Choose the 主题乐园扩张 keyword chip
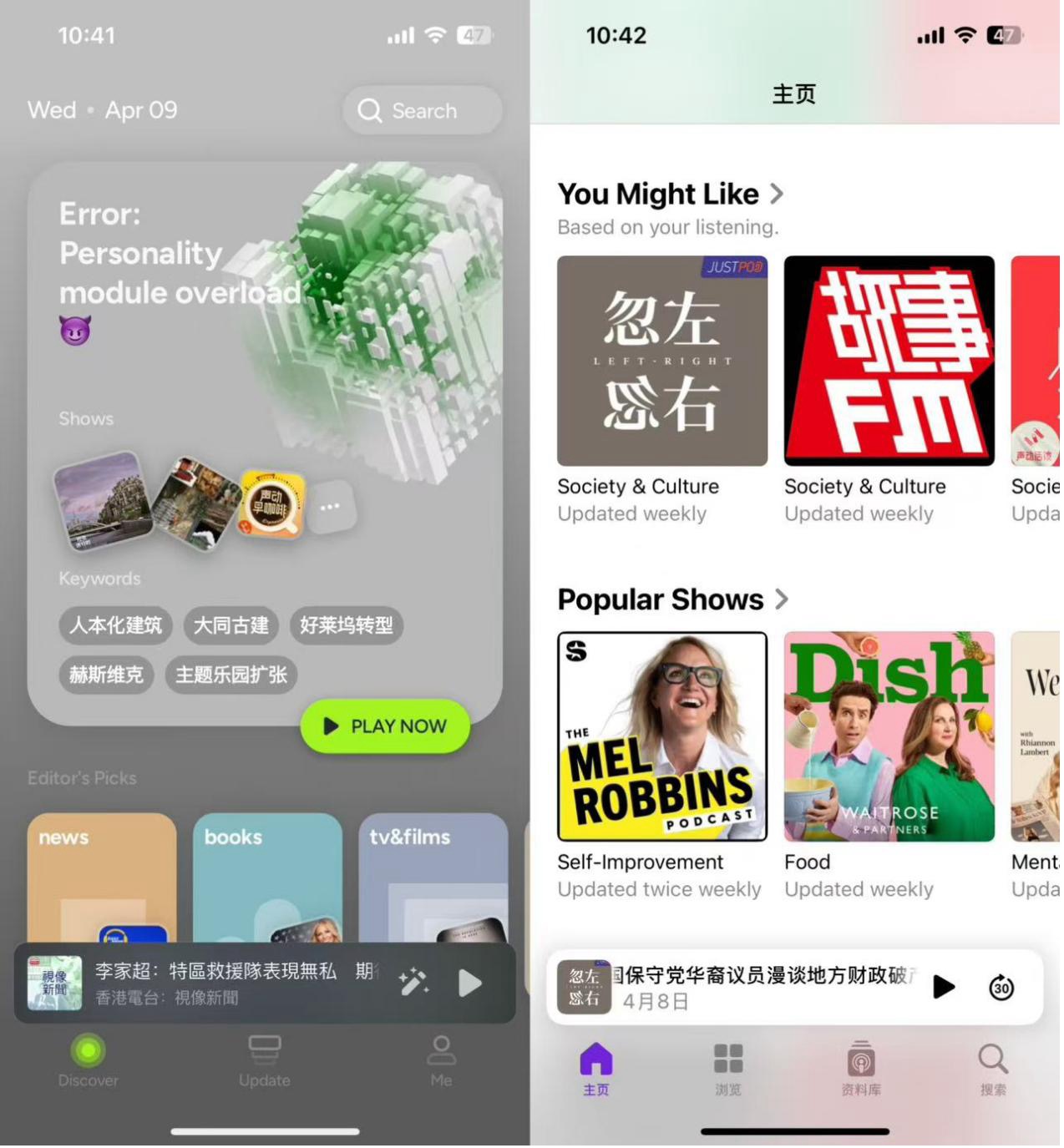The width and height of the screenshot is (1064, 1148). (x=231, y=675)
